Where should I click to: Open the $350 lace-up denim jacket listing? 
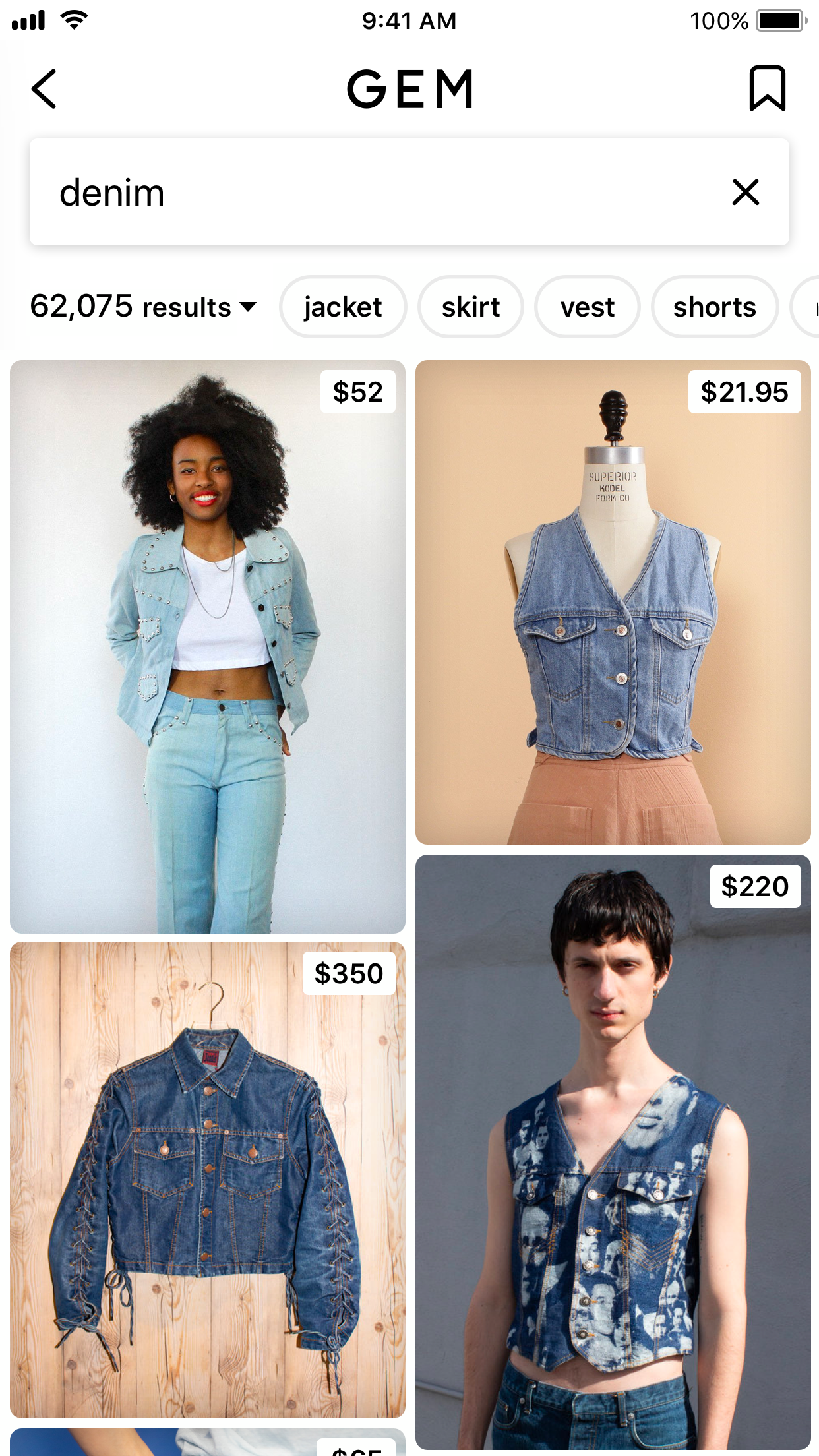[208, 1180]
